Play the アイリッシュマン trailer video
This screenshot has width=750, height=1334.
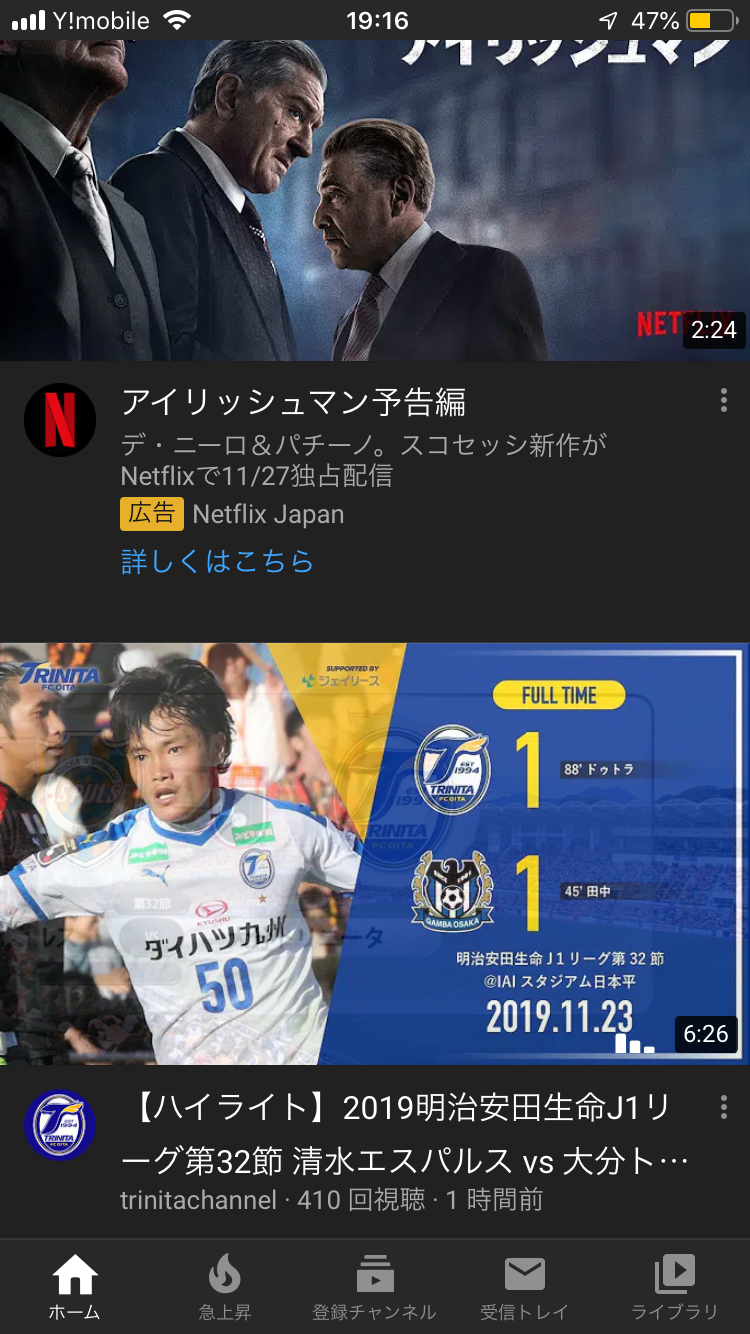coord(375,200)
